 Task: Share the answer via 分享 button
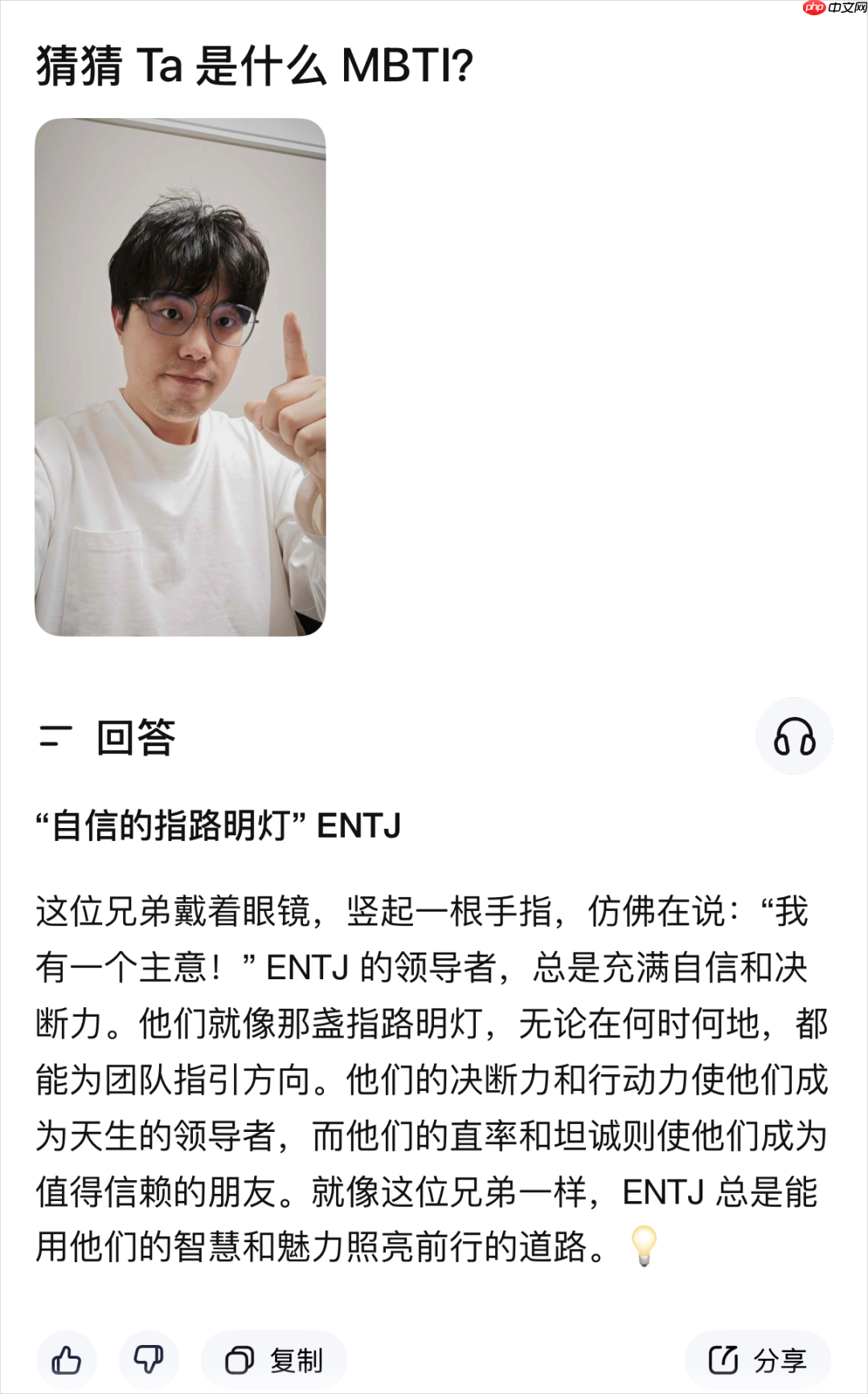(757, 1360)
